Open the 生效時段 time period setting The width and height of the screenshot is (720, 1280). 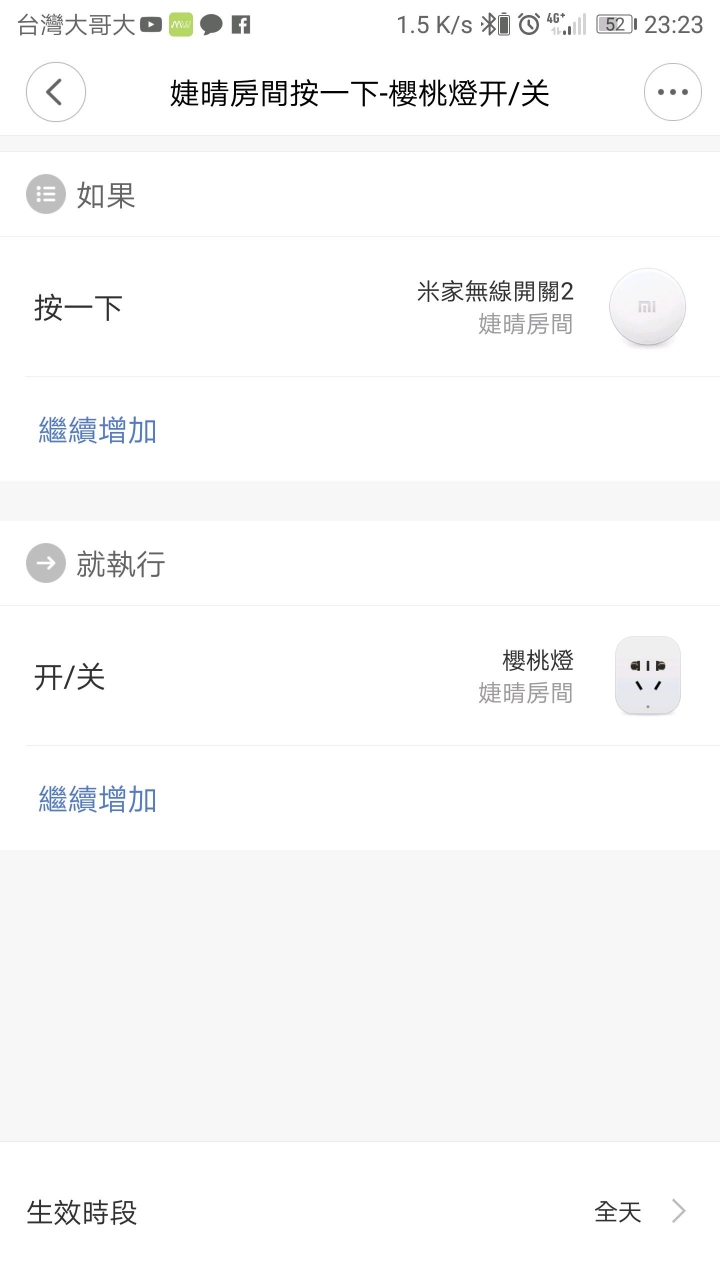point(360,1212)
